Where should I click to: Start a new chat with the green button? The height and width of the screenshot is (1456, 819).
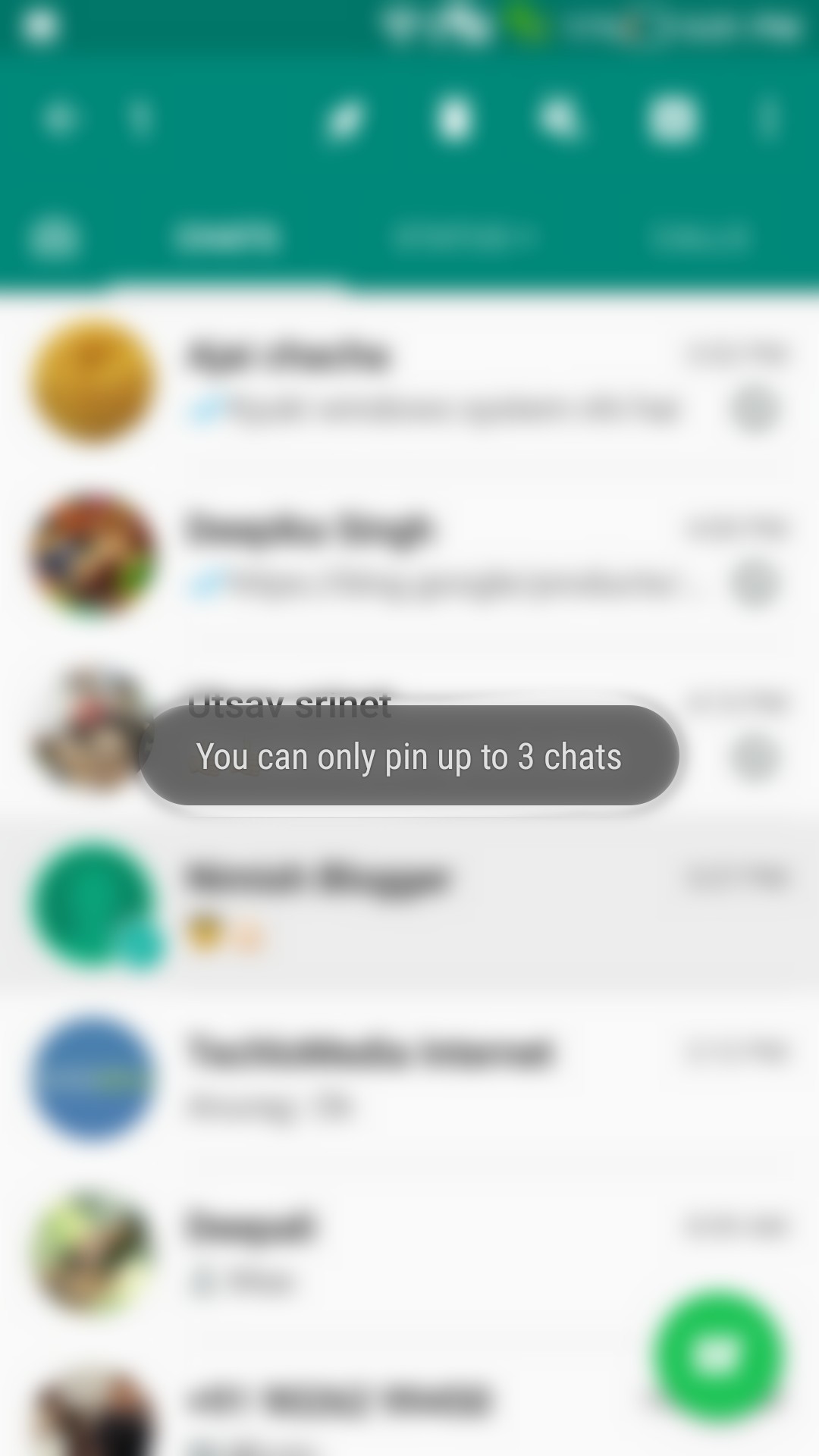[717, 1354]
